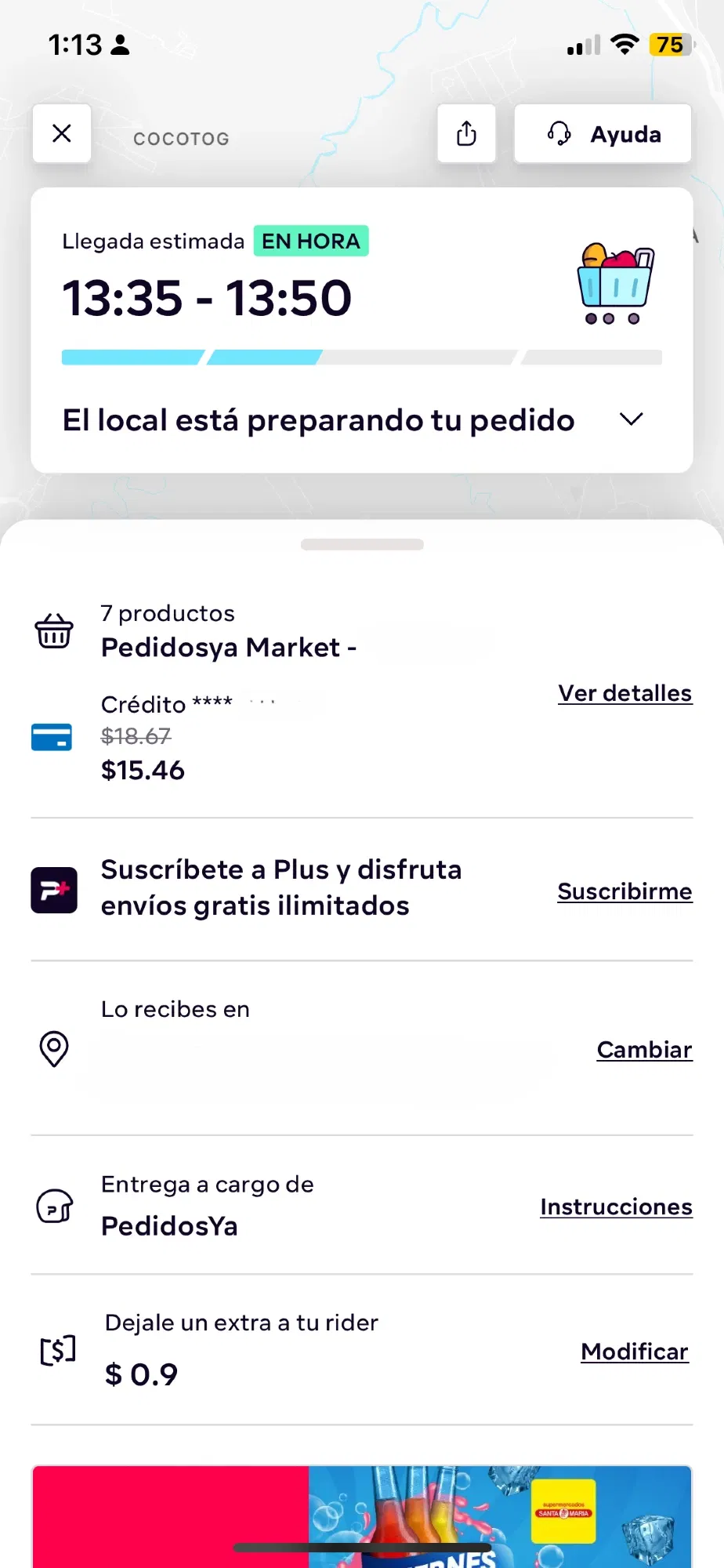Tap Suscribirme to join Plus
The width and height of the screenshot is (724, 1568).
pyautogui.click(x=624, y=891)
